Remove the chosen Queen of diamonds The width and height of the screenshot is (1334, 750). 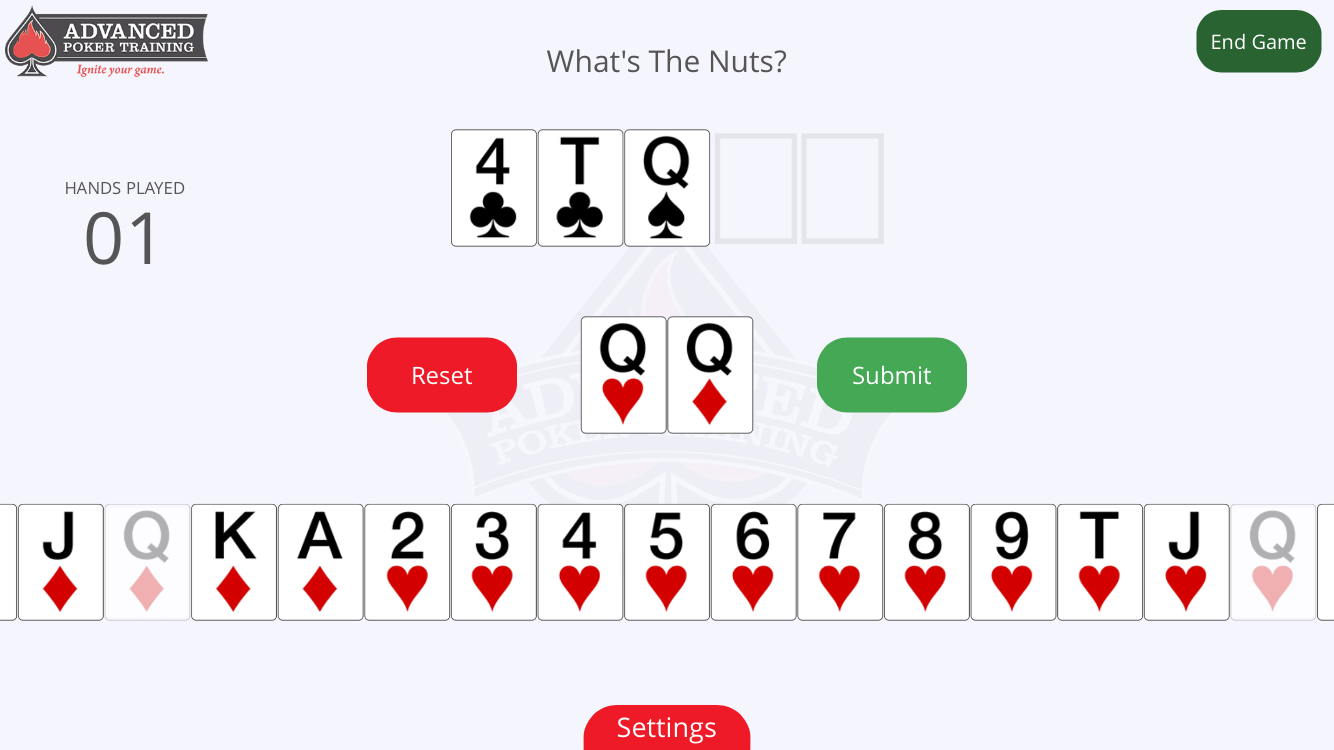point(710,375)
